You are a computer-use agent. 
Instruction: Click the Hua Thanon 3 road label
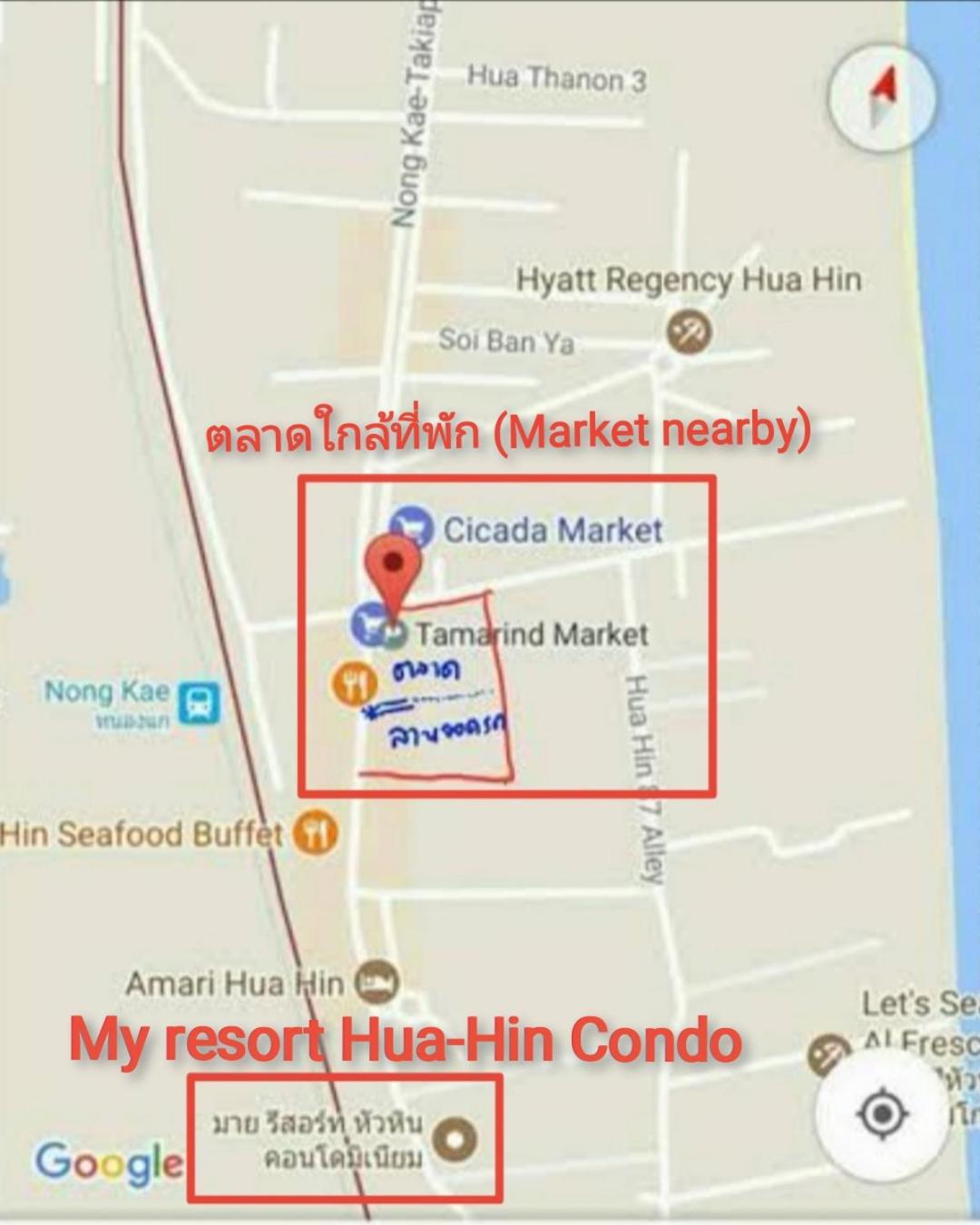point(556,78)
